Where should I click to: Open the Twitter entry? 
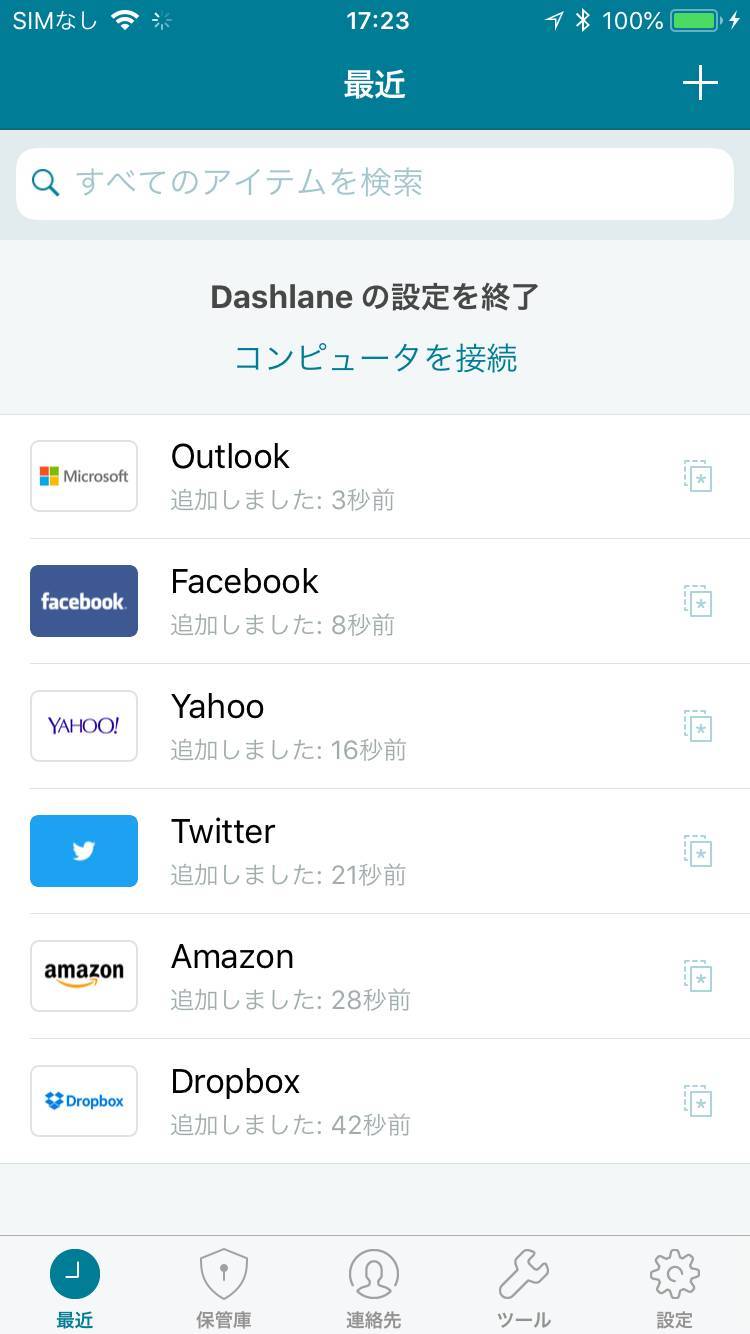pos(375,851)
